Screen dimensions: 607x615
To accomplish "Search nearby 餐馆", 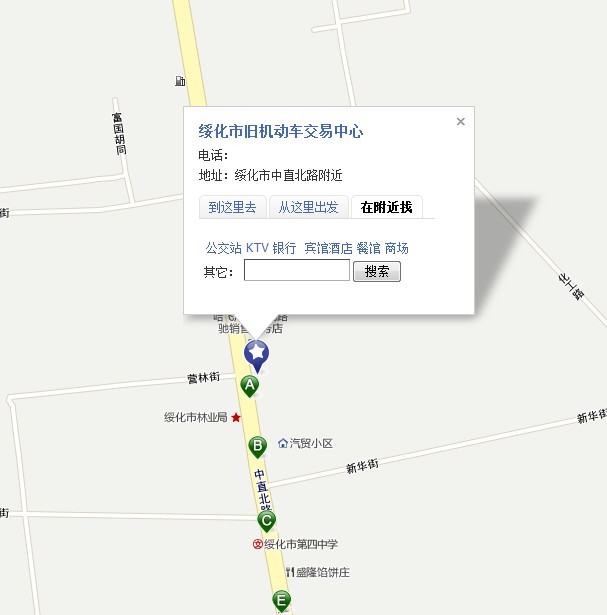I will coord(368,248).
